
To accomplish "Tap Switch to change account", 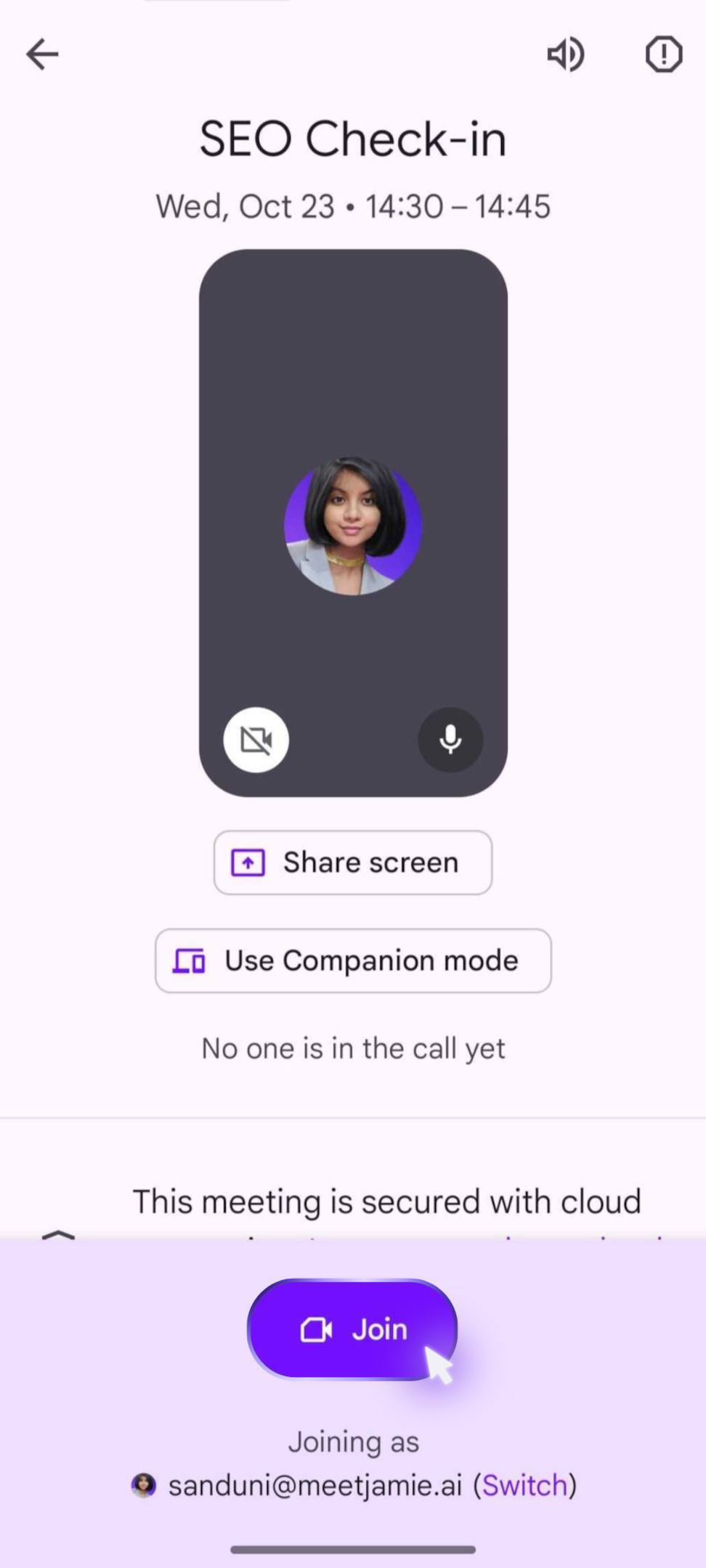I will pos(524,1485).
